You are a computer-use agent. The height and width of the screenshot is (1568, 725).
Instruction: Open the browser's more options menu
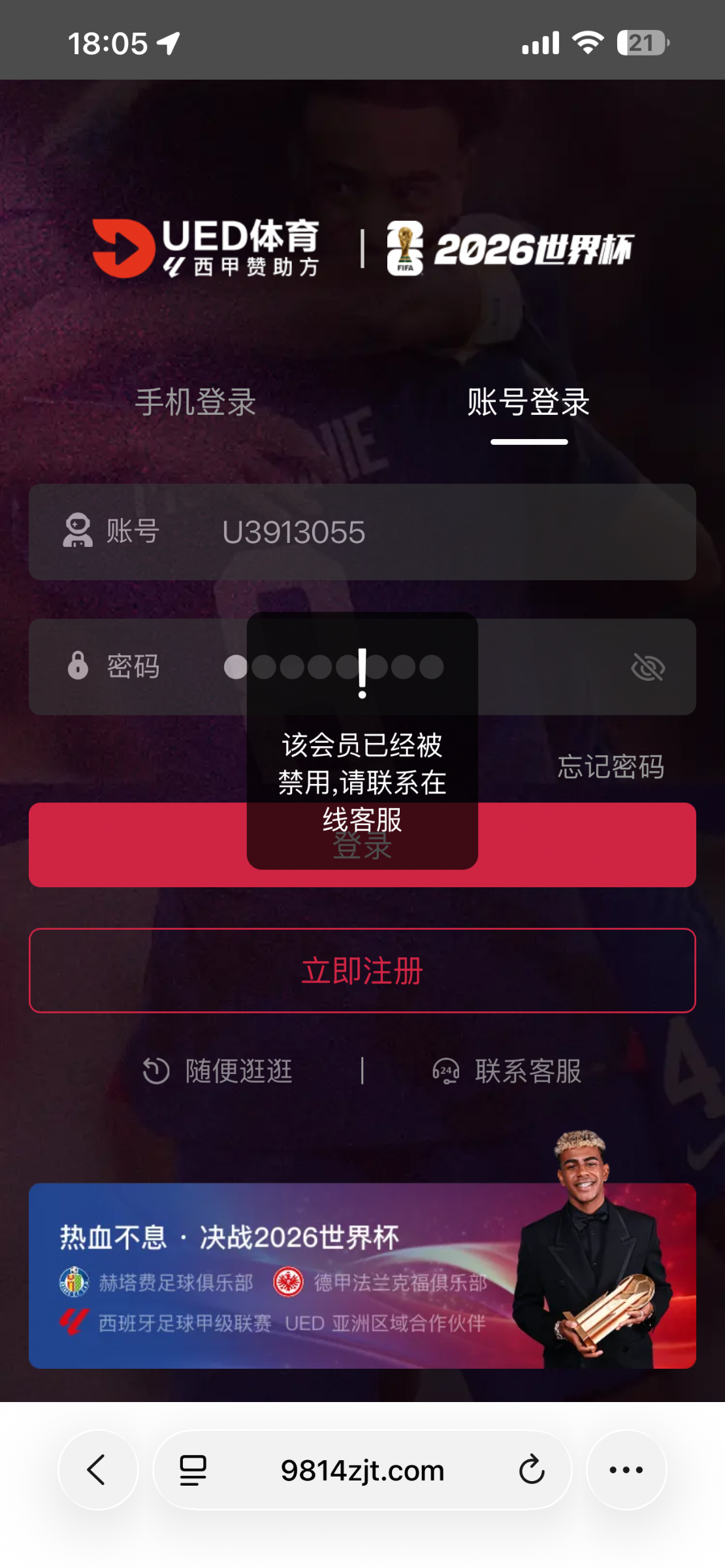(x=626, y=1470)
